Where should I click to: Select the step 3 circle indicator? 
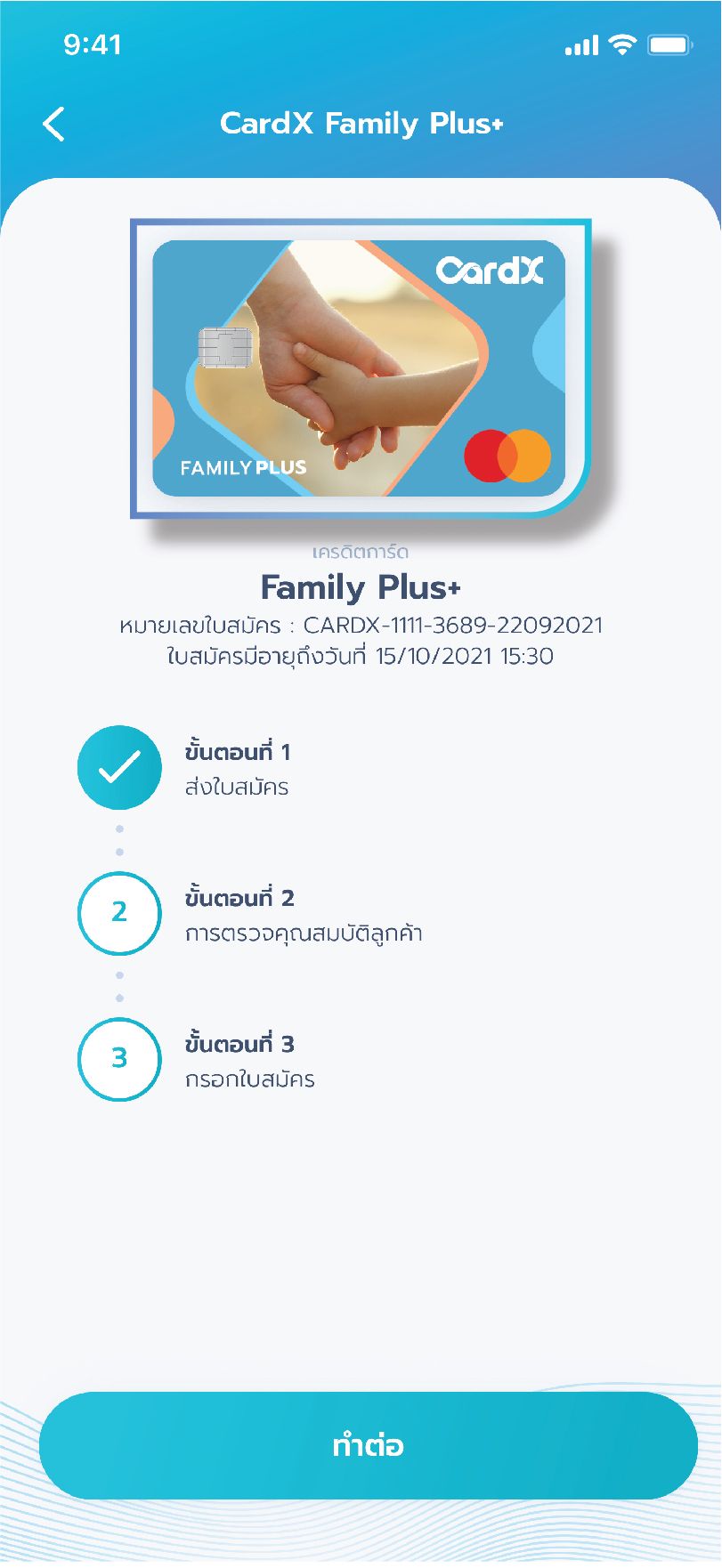point(119,1060)
